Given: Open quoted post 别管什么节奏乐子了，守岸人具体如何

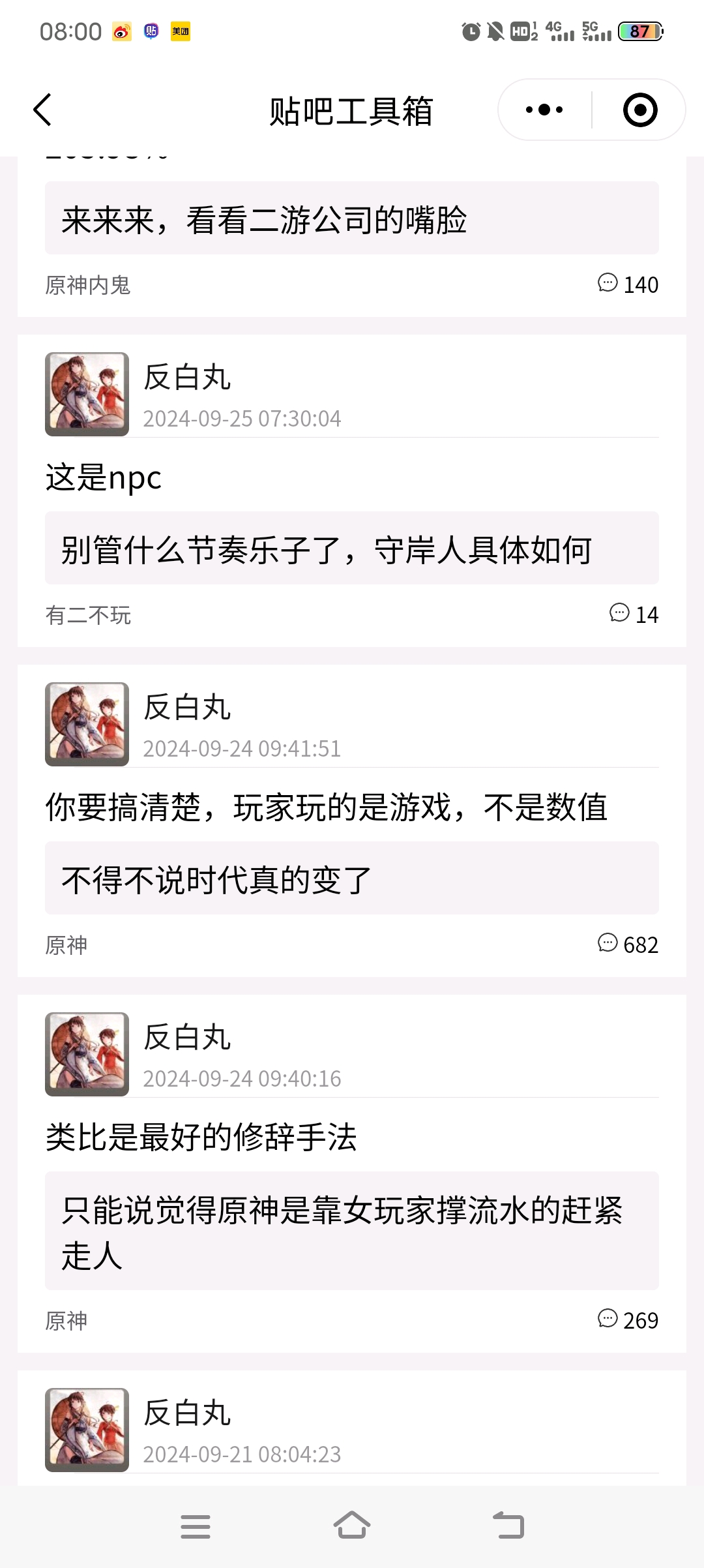Looking at the screenshot, I should [x=352, y=549].
